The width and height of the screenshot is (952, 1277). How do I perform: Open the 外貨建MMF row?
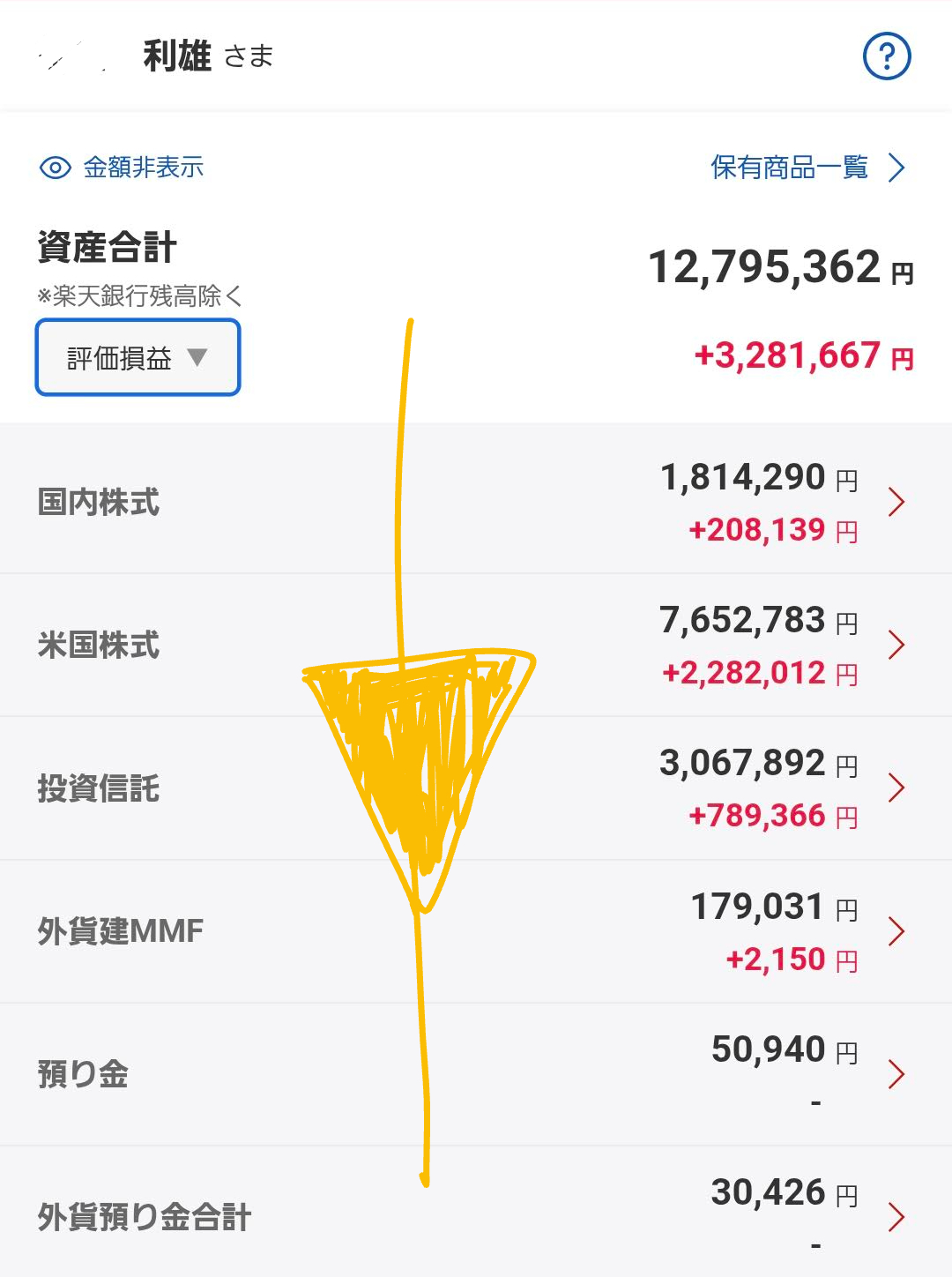pyautogui.click(x=476, y=931)
